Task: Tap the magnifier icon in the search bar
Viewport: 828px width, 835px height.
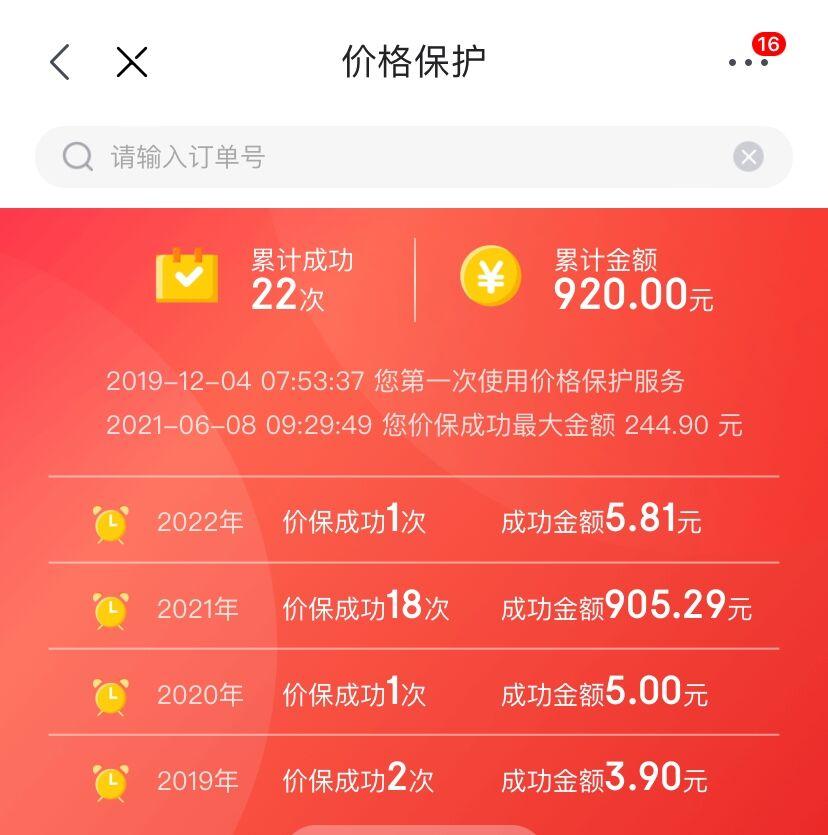Action: [77, 156]
